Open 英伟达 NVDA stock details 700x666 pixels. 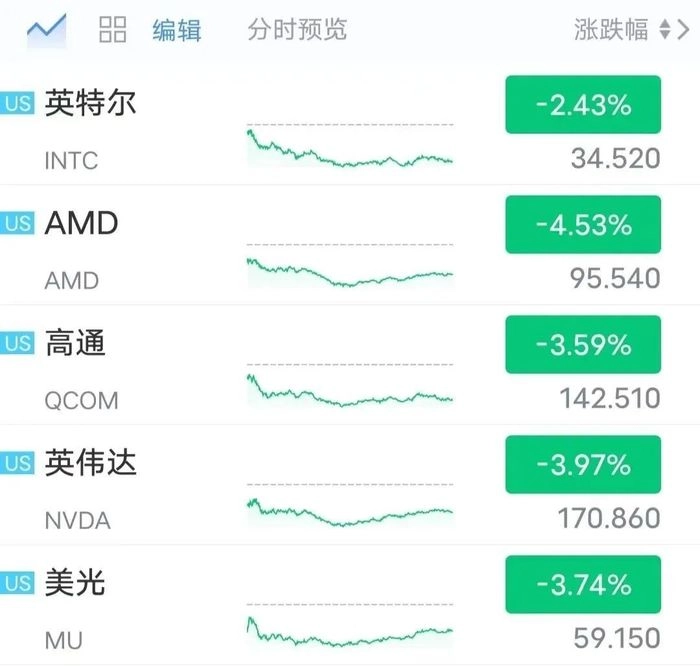coord(90,463)
